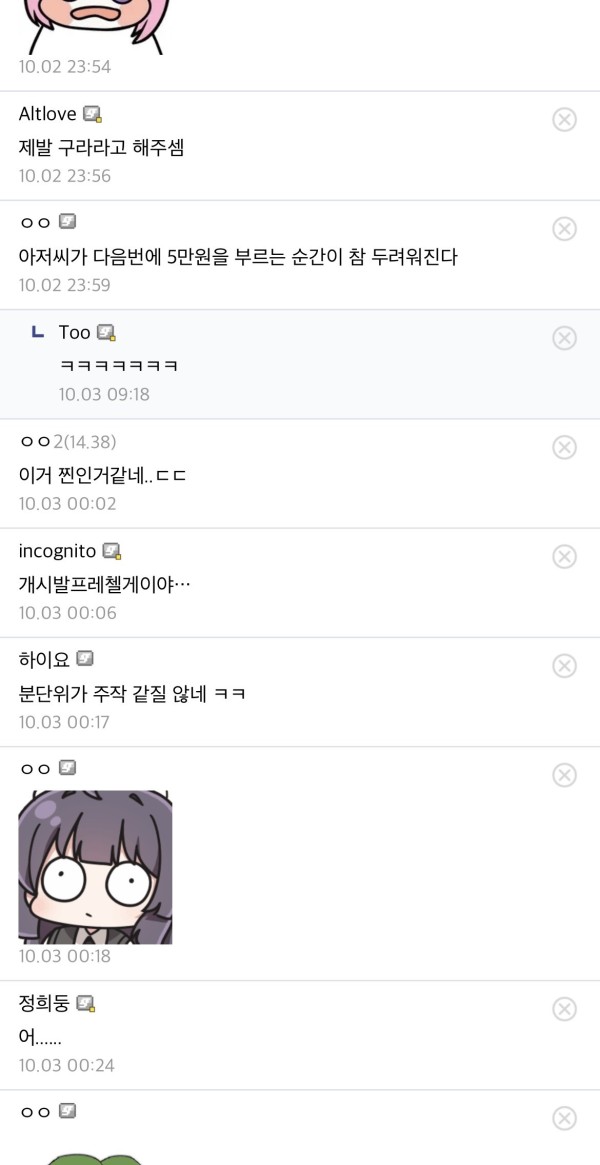600x1165 pixels.
Task: Delete 정희동's comment with its X icon
Action: point(564,1009)
